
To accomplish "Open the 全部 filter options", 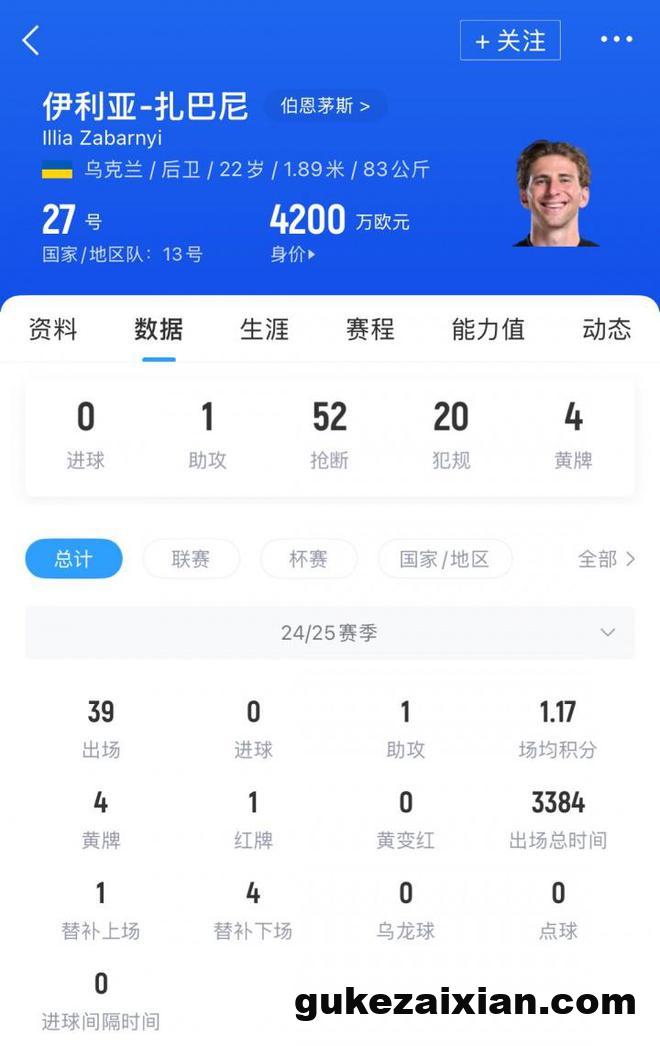I will (606, 559).
